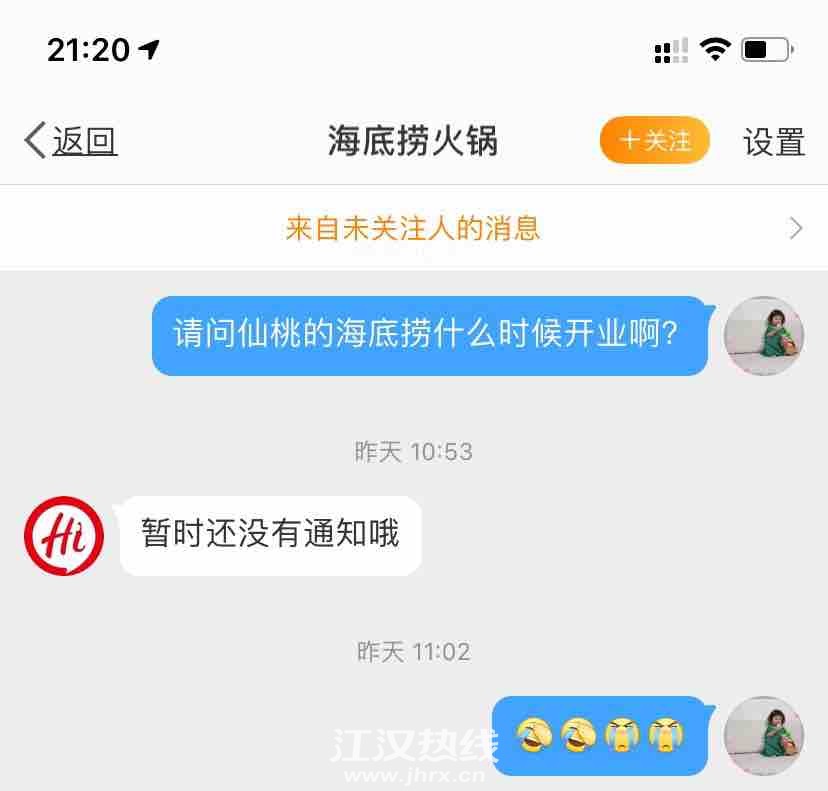The height and width of the screenshot is (791, 828).
Task: Follow 海底捞火锅 with +关注 button
Action: click(x=654, y=141)
